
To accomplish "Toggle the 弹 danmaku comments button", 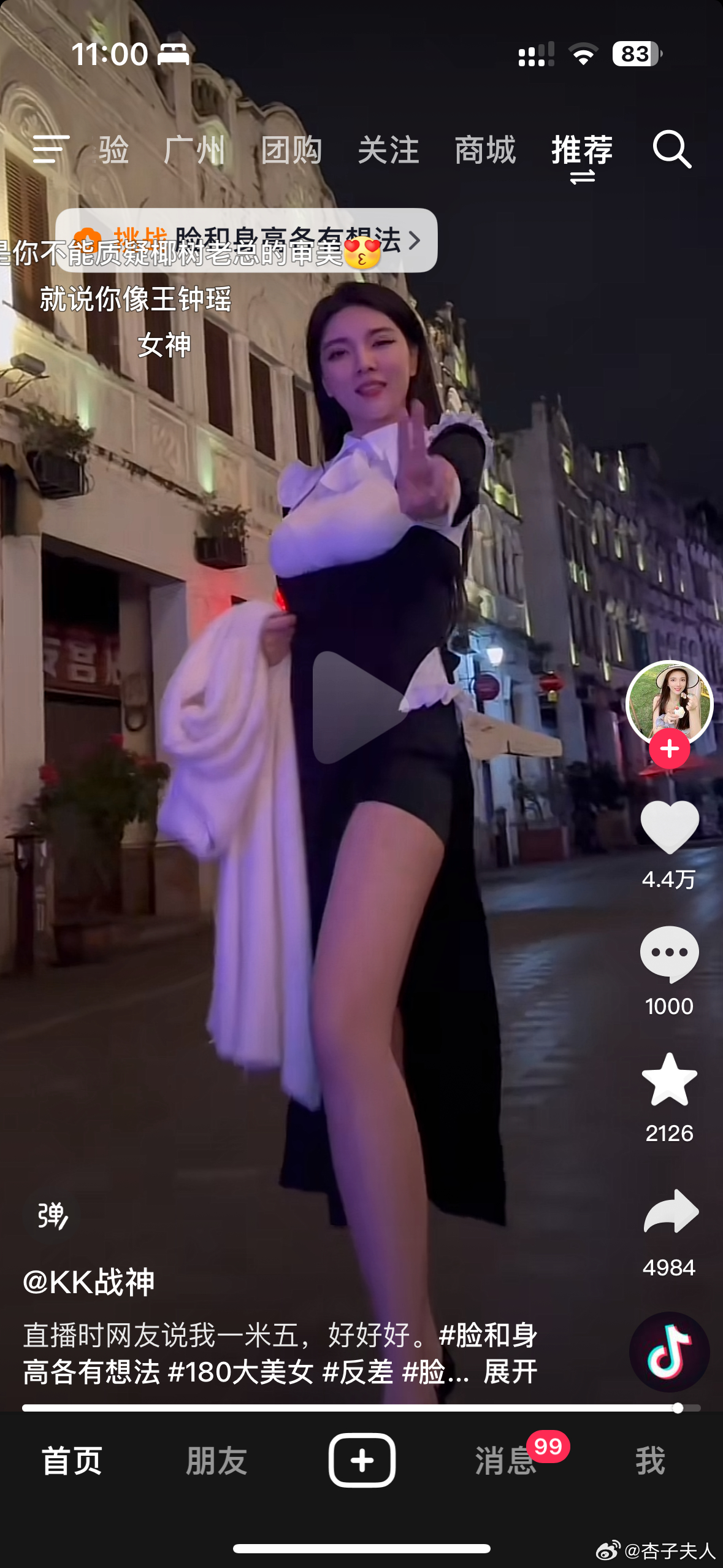I will [52, 1215].
